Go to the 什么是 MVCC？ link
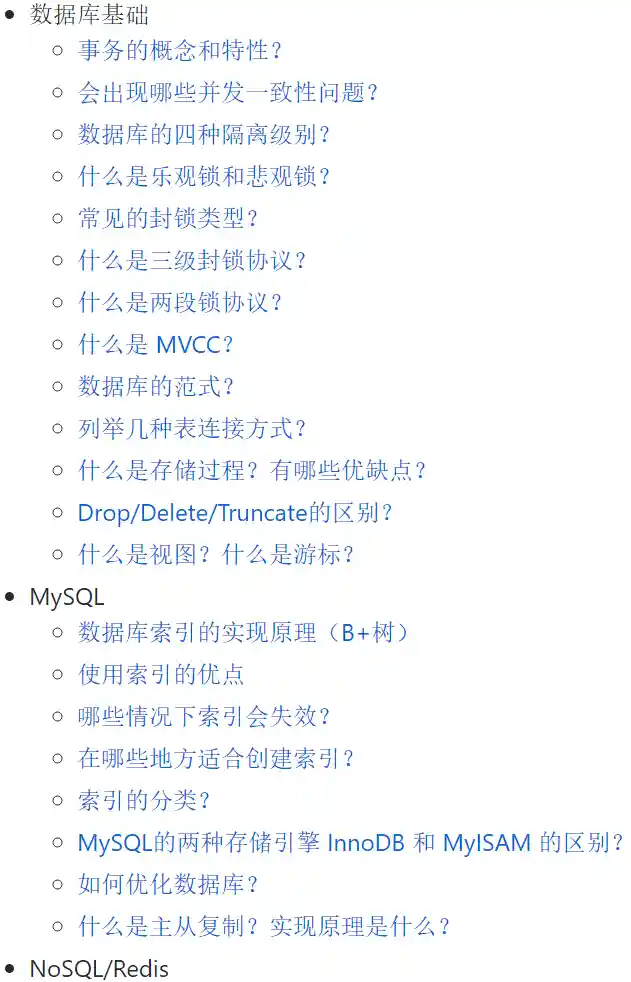The image size is (631, 982). click(156, 345)
